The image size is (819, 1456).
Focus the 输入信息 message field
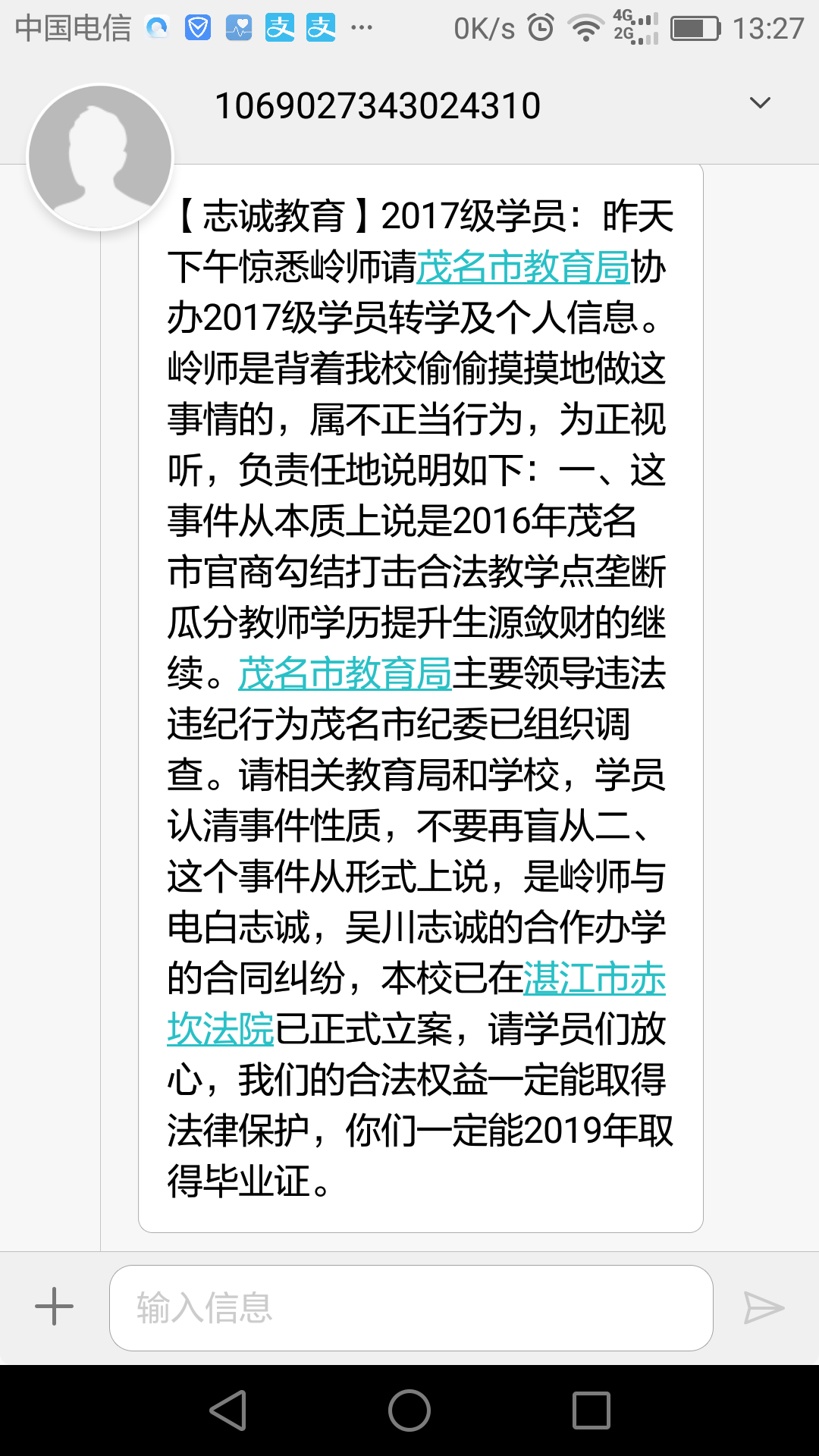pos(411,1307)
